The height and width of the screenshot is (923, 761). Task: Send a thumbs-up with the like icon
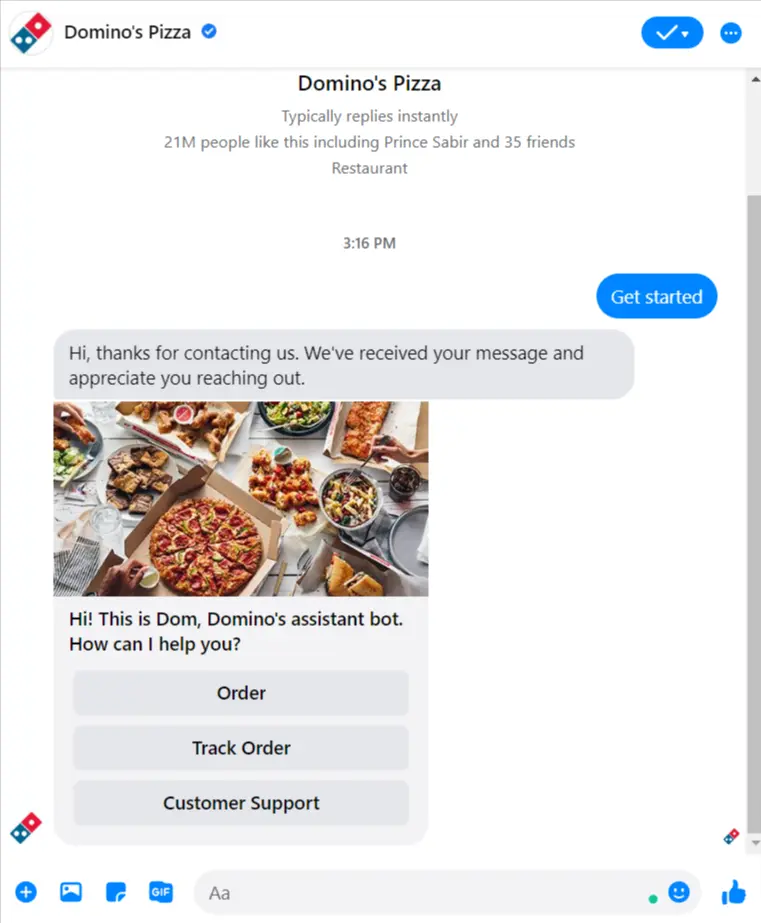733,891
